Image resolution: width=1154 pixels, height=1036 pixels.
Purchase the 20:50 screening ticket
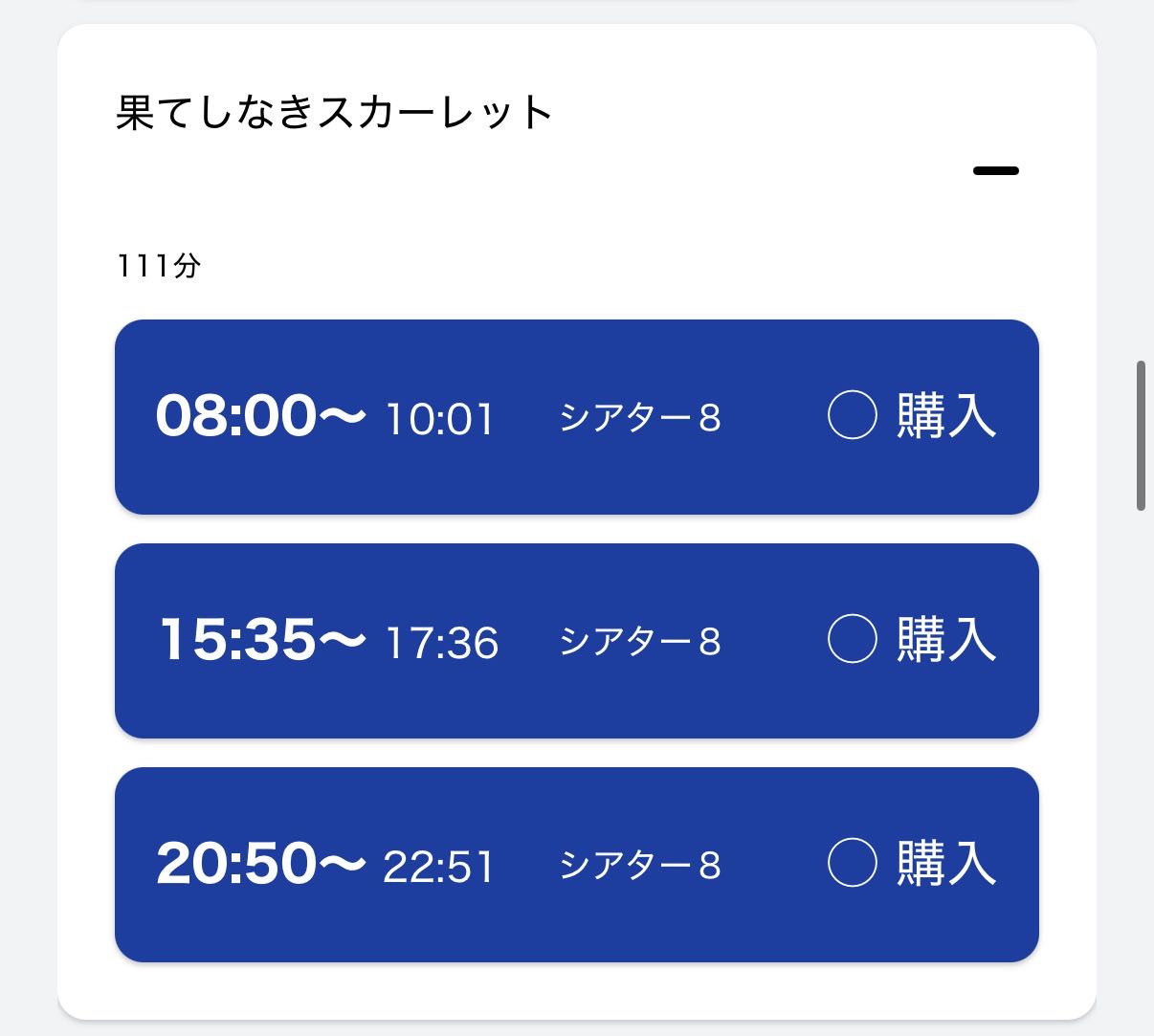pos(576,865)
